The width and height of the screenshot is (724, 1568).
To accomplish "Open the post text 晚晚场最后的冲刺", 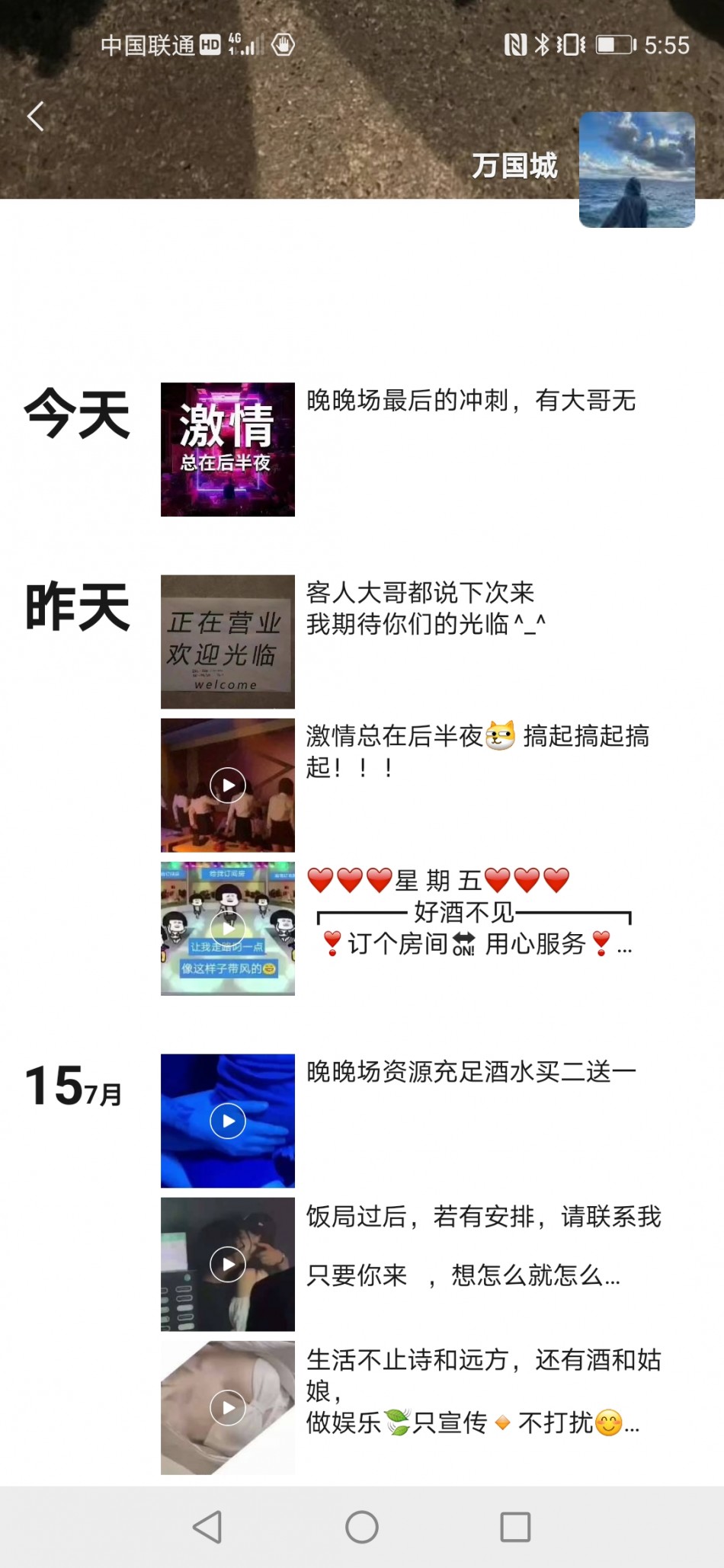I will (470, 401).
